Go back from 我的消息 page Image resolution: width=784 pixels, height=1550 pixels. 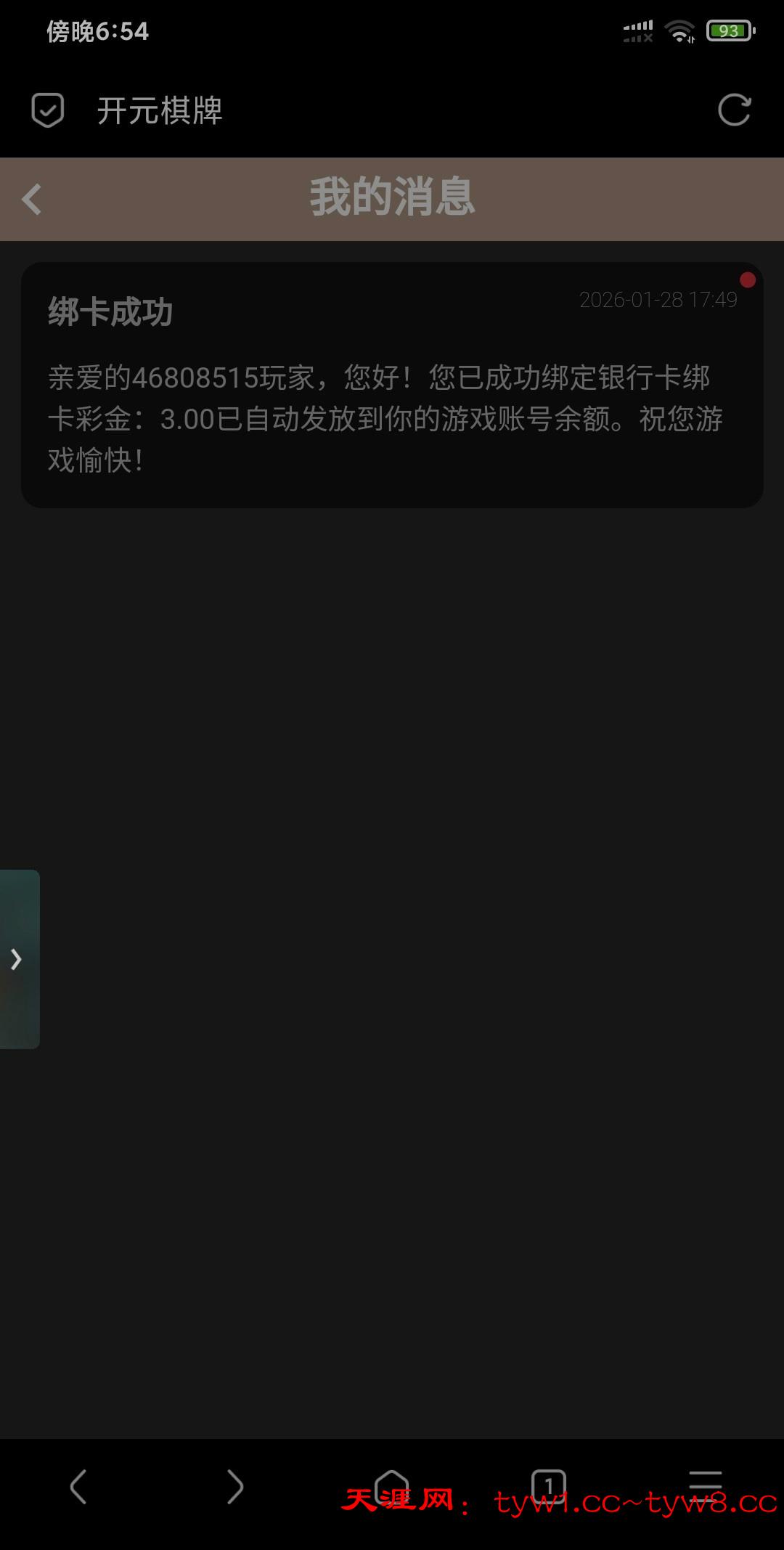pos(32,199)
